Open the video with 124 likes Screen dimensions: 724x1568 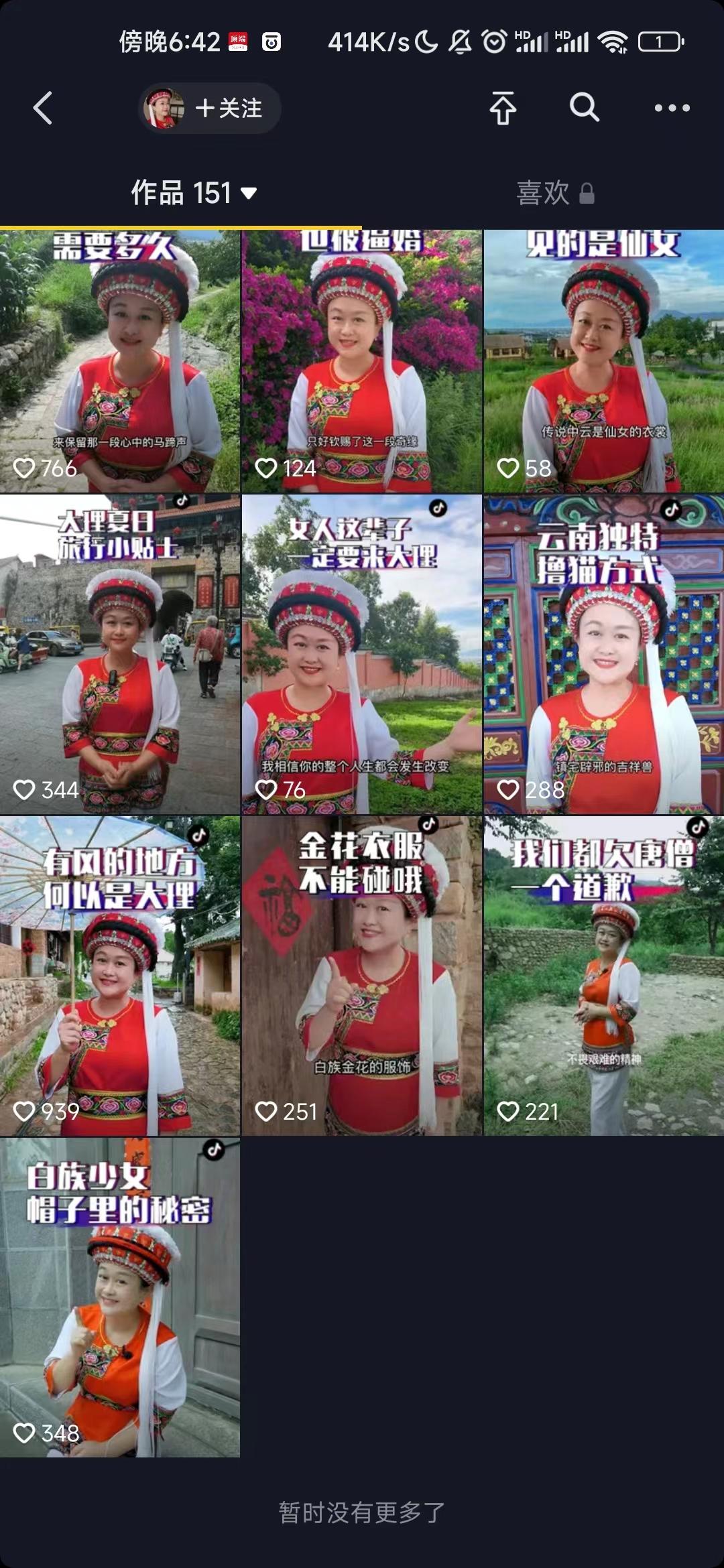coord(362,361)
